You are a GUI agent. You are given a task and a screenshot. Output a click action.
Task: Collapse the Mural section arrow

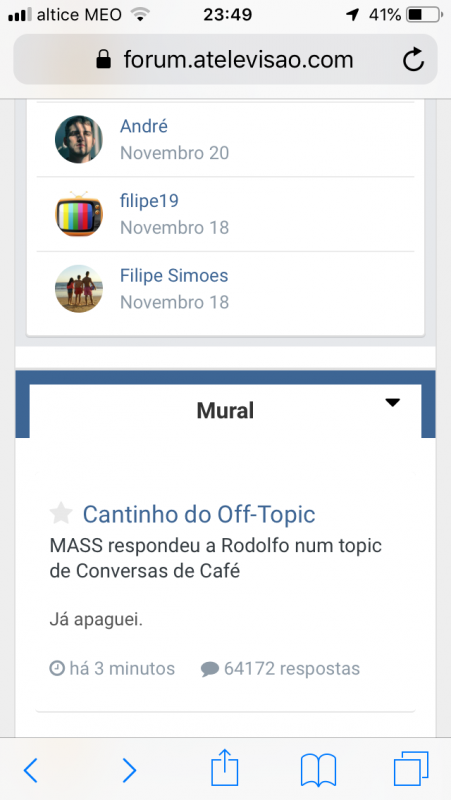coord(392,403)
